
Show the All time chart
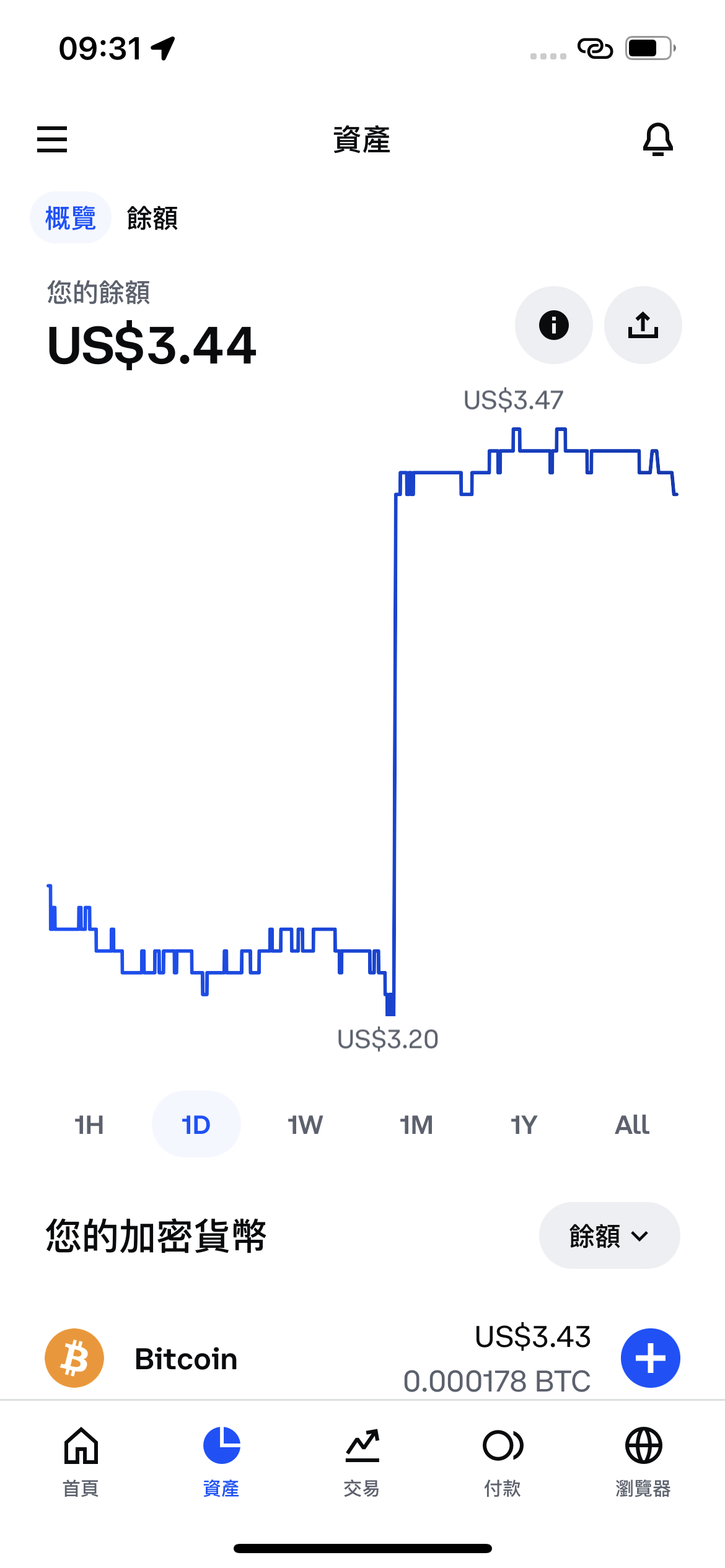[632, 1124]
